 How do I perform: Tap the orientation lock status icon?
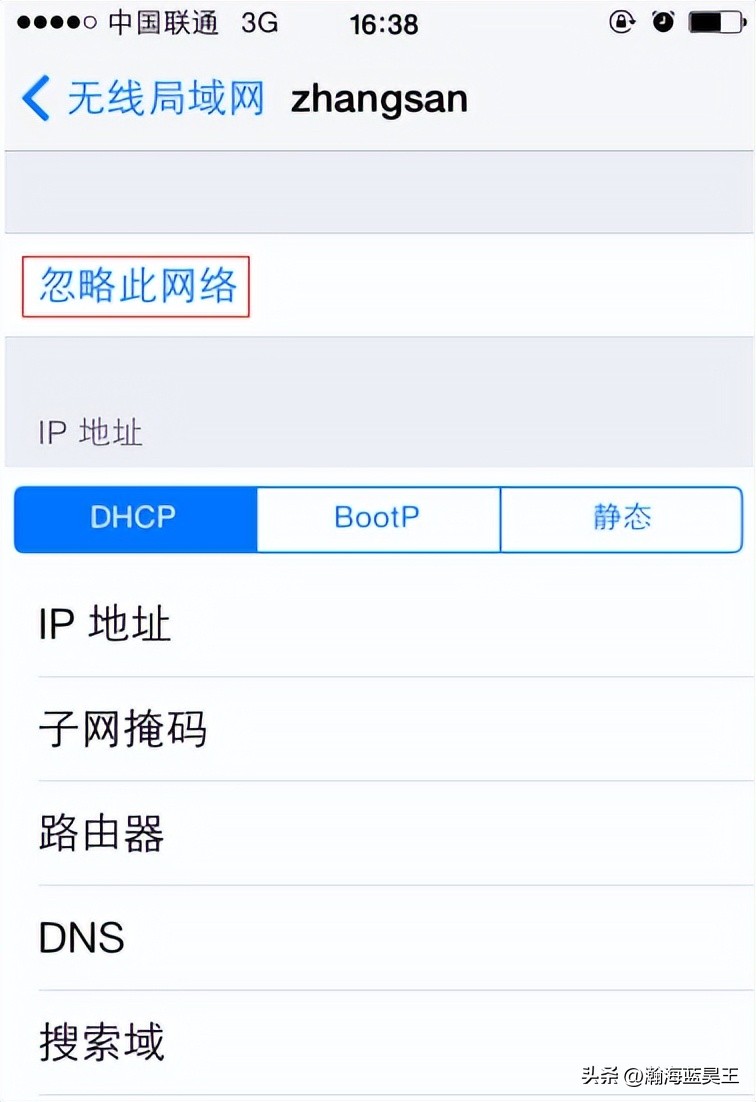(x=623, y=22)
